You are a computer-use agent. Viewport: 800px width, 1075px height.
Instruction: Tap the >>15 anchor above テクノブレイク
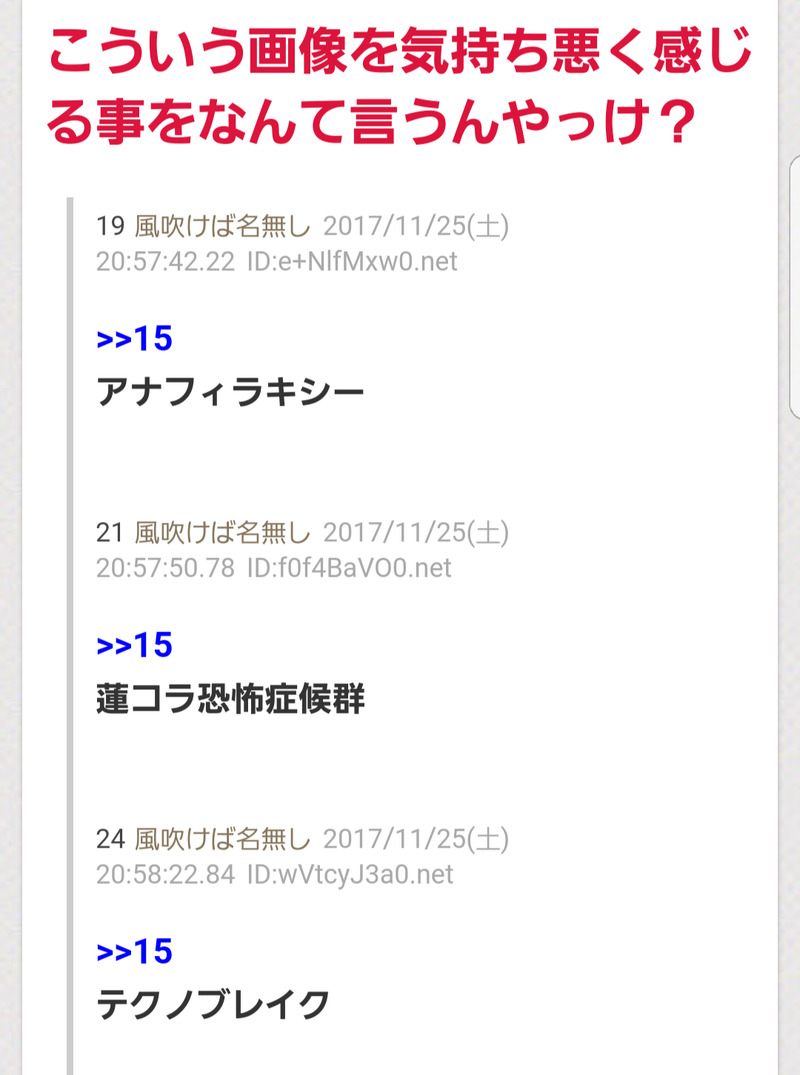(134, 951)
